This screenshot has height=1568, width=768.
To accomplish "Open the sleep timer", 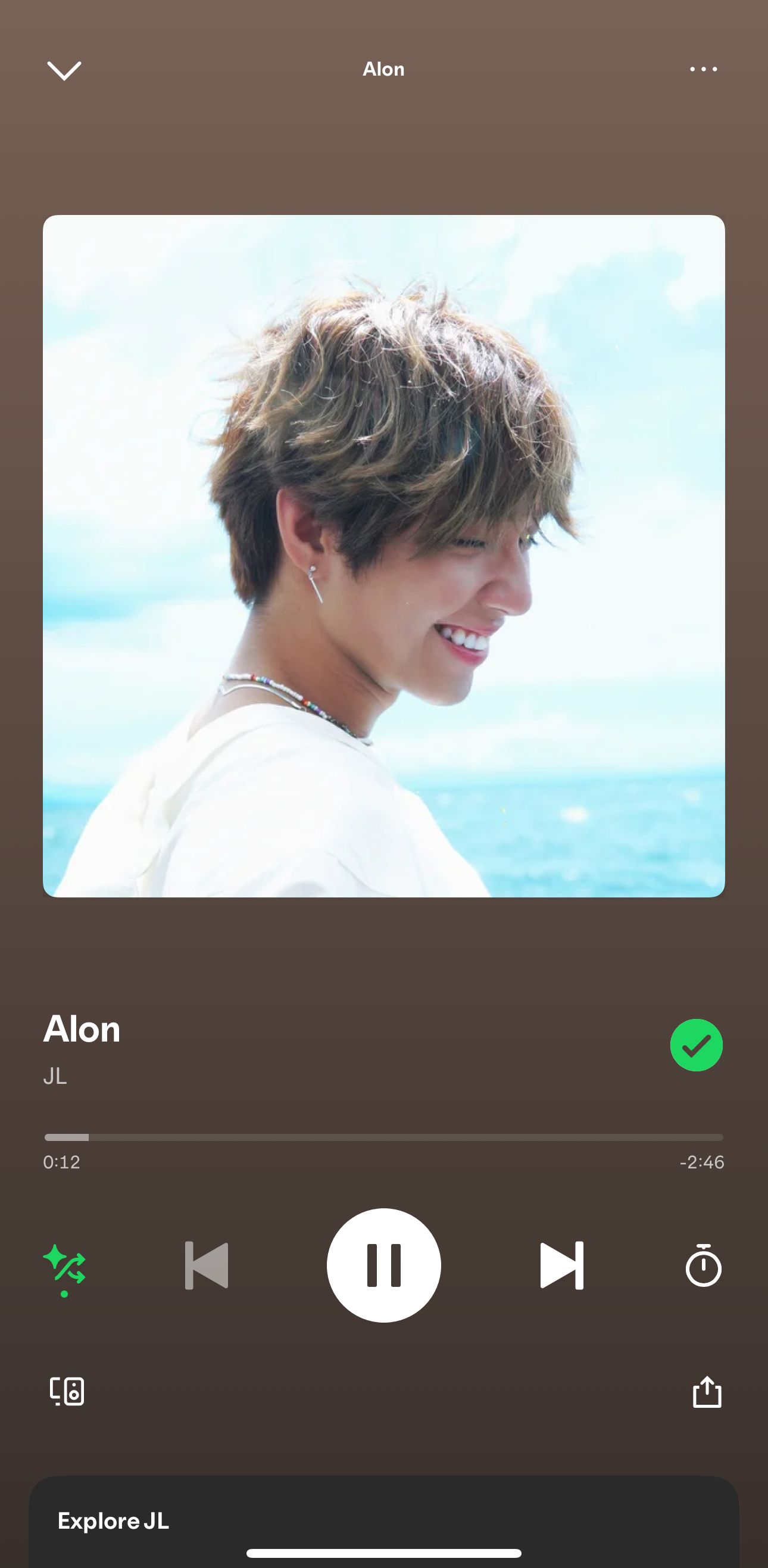I will pos(703,1265).
